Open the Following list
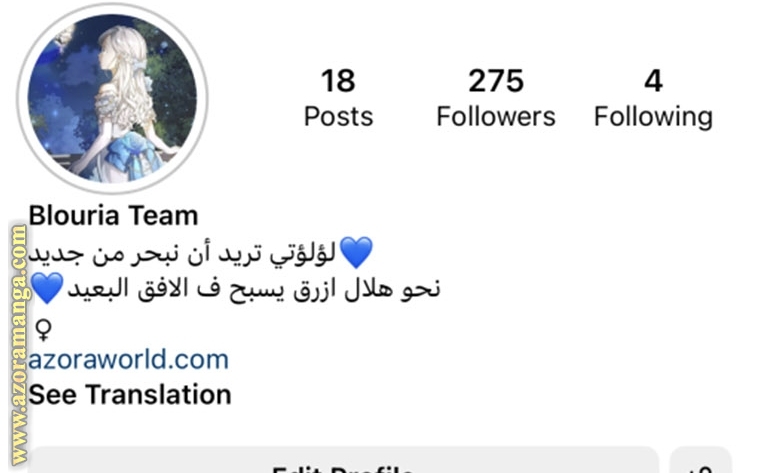This screenshot has height=473, width=760. coord(653,98)
